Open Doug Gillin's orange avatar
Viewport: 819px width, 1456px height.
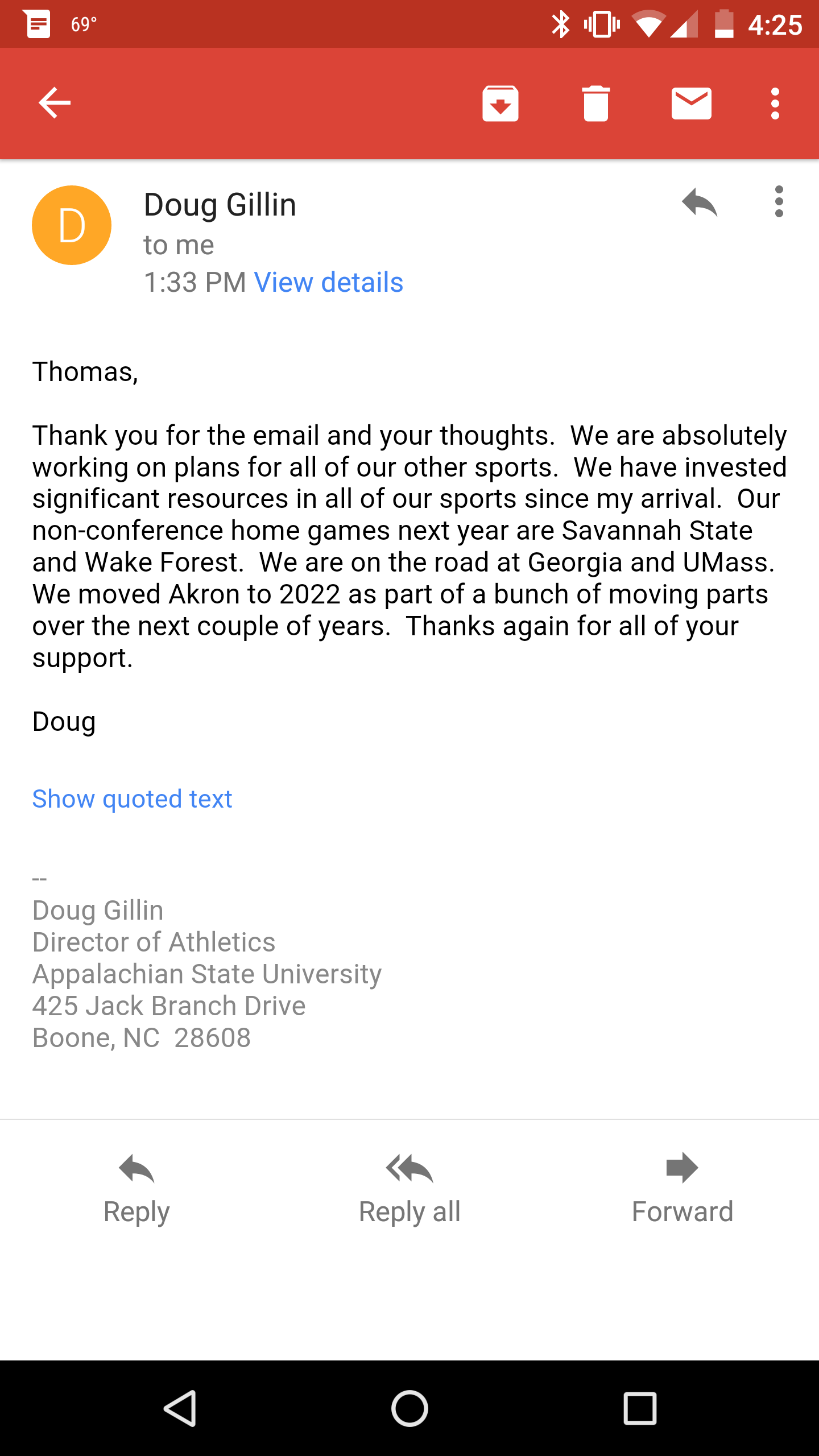point(72,225)
